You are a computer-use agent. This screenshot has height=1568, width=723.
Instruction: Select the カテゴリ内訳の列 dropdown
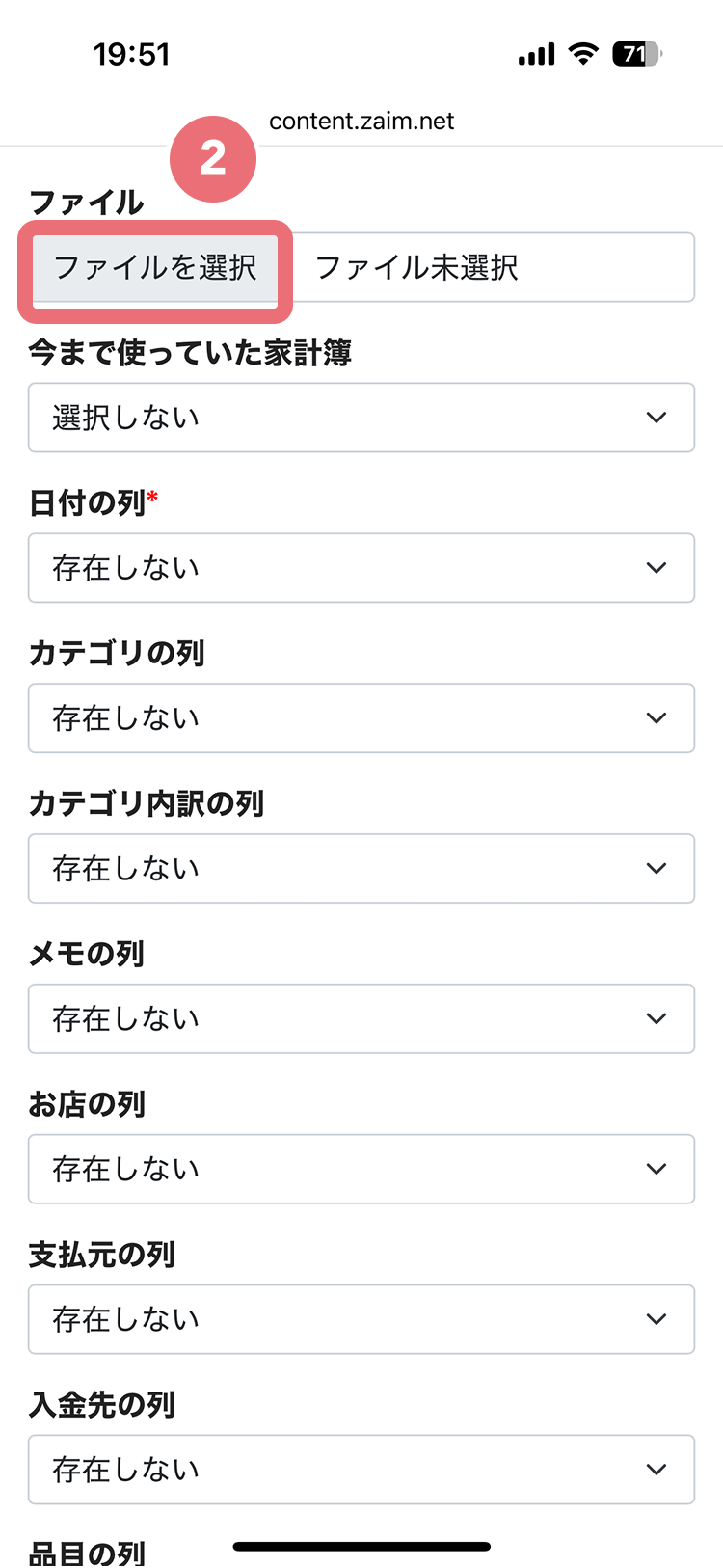pyautogui.click(x=361, y=869)
